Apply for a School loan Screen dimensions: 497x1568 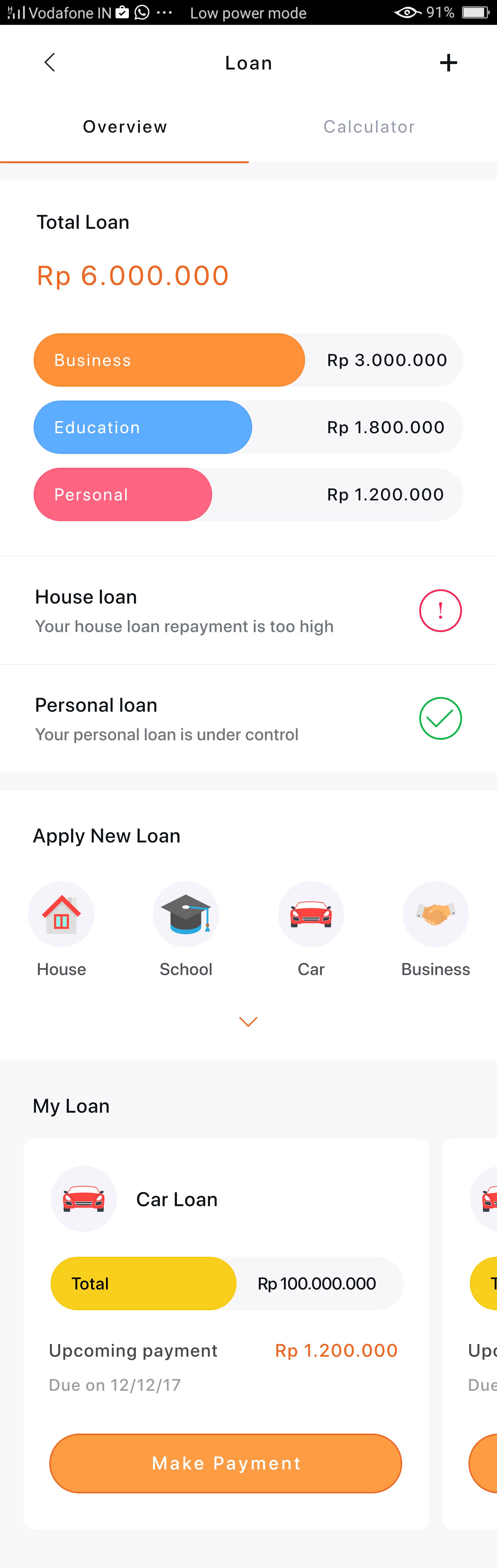pos(186,914)
